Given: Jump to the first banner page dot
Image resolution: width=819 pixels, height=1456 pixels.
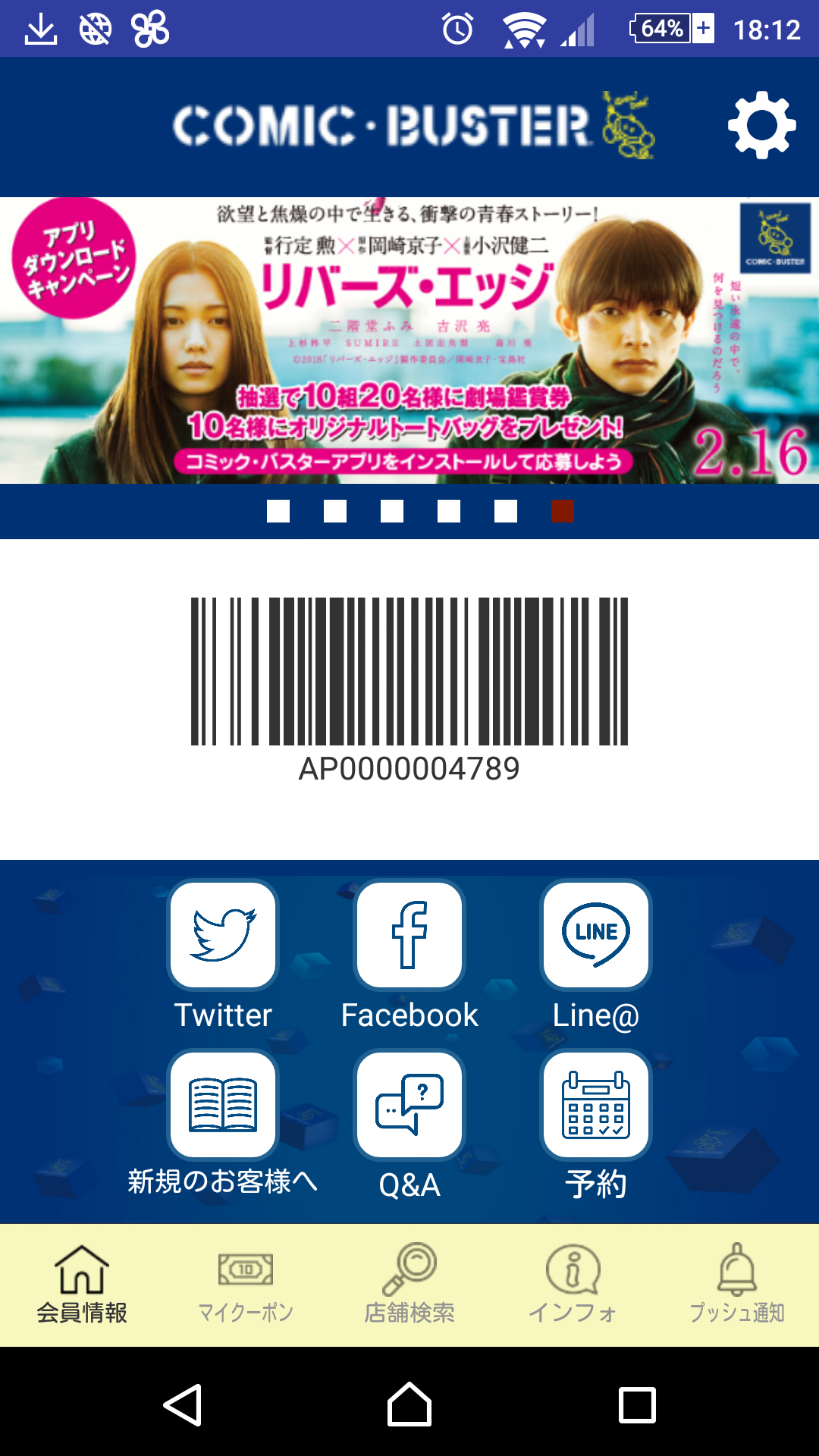Looking at the screenshot, I should pos(278,511).
